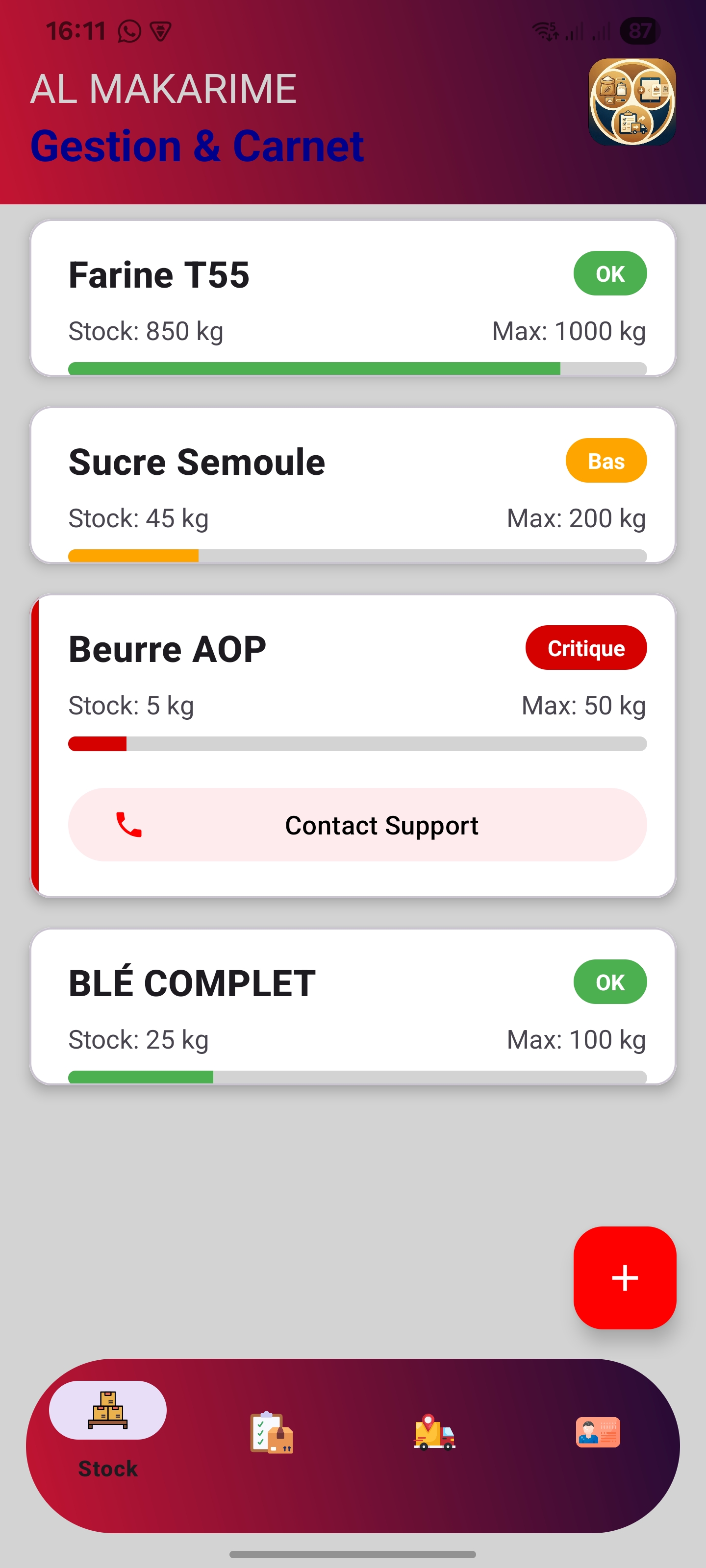Tap Contact Support under Beurre AOP
Screen dimensions: 706x1568
tap(357, 825)
